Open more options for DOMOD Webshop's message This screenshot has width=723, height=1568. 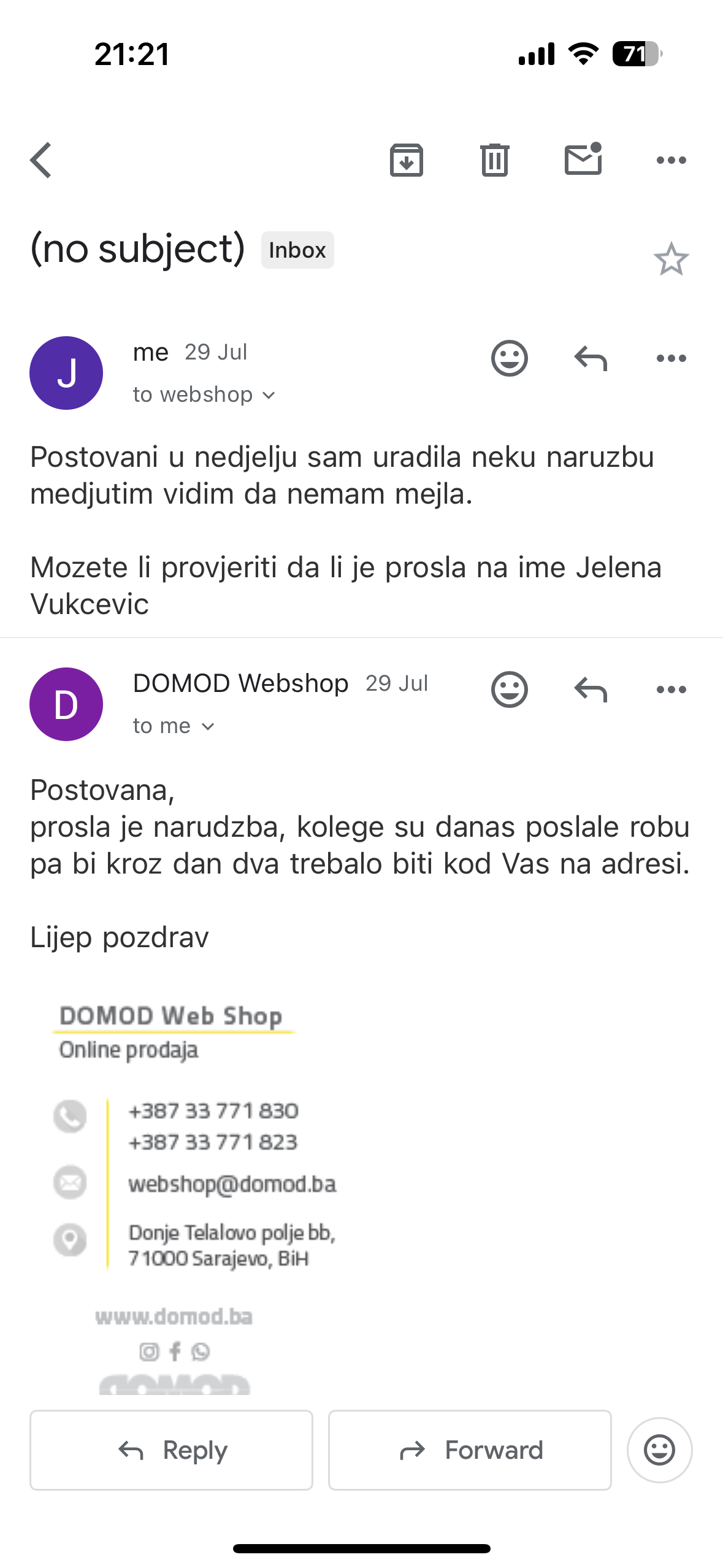(x=671, y=689)
